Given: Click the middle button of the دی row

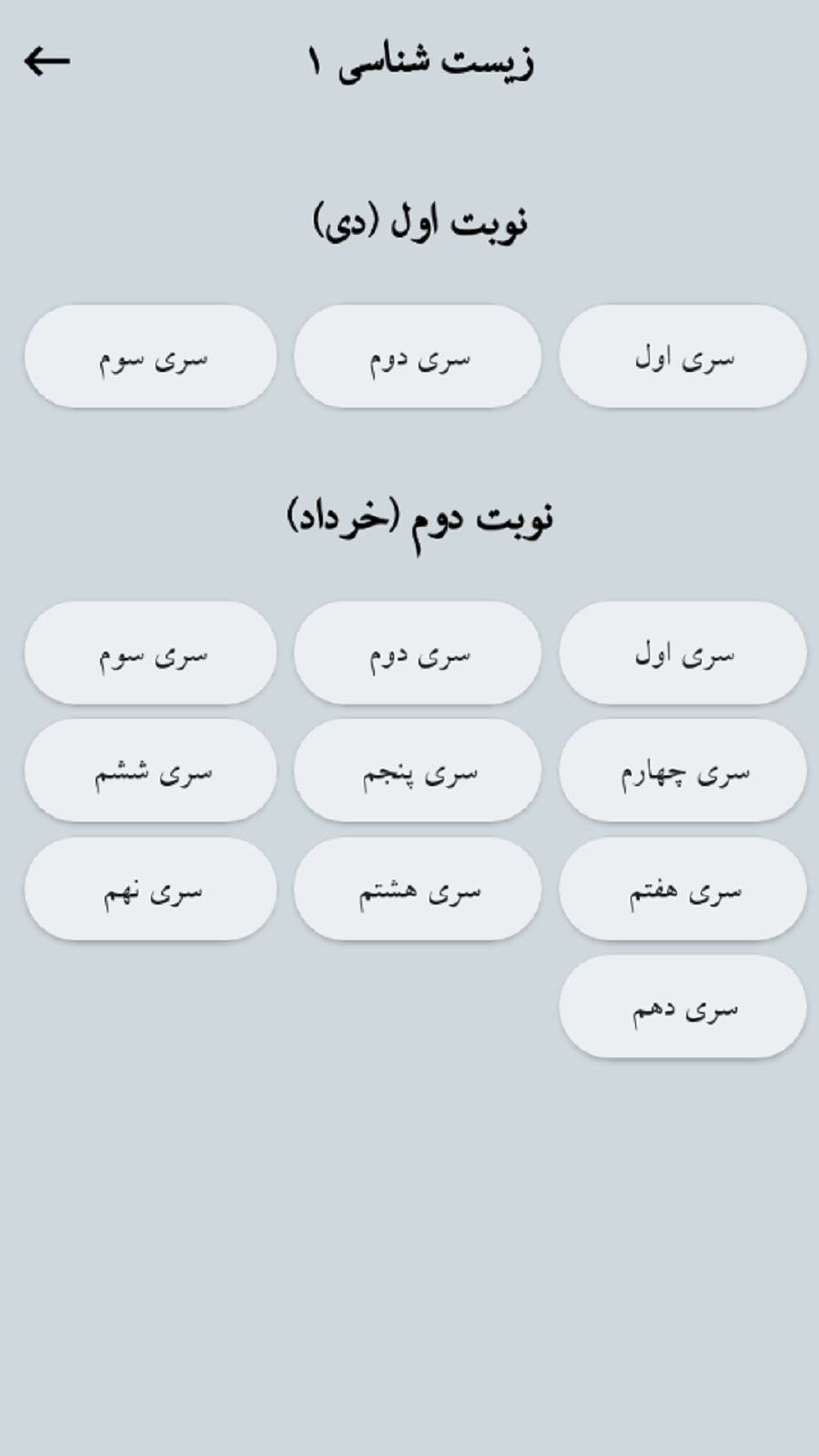Looking at the screenshot, I should [x=416, y=357].
